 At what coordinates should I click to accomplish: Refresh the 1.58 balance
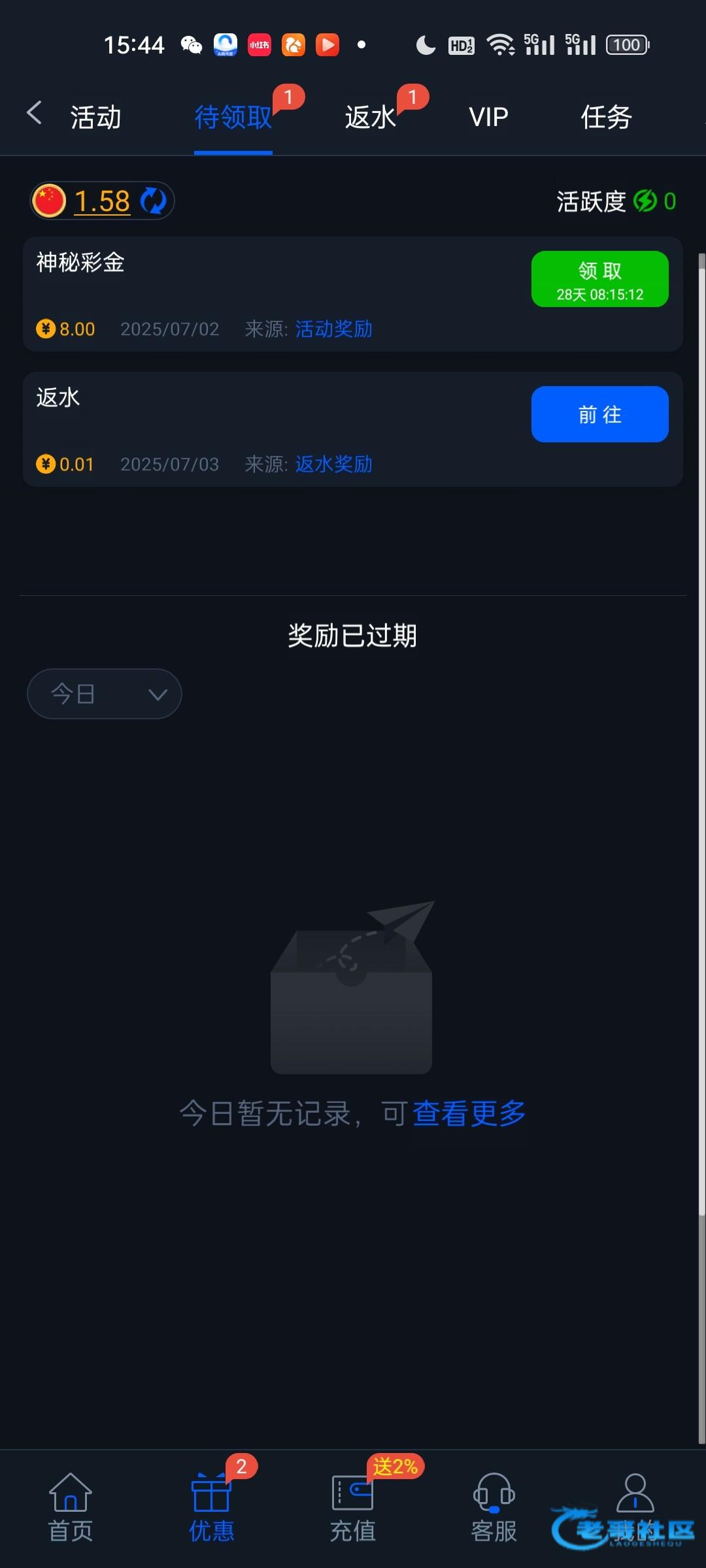[154, 201]
